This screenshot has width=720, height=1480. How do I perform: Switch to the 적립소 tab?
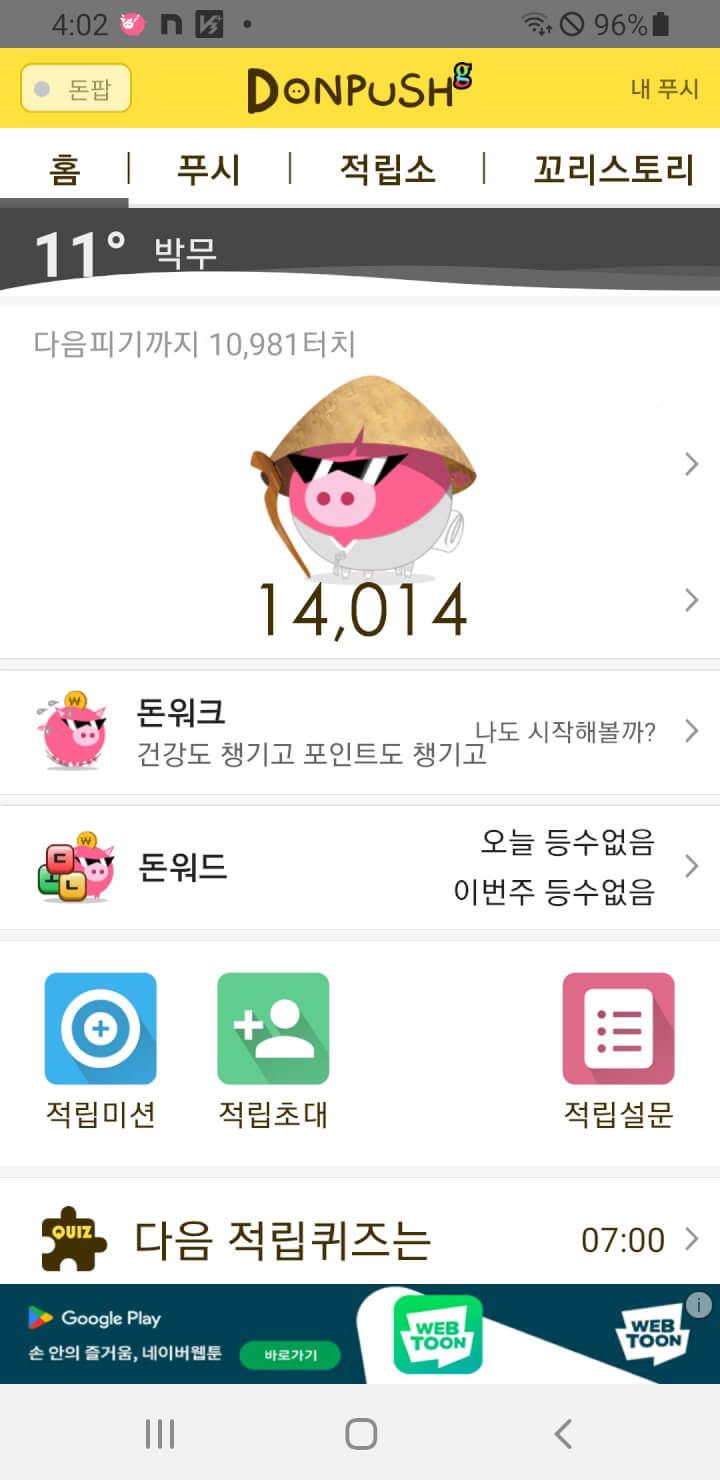click(x=387, y=169)
